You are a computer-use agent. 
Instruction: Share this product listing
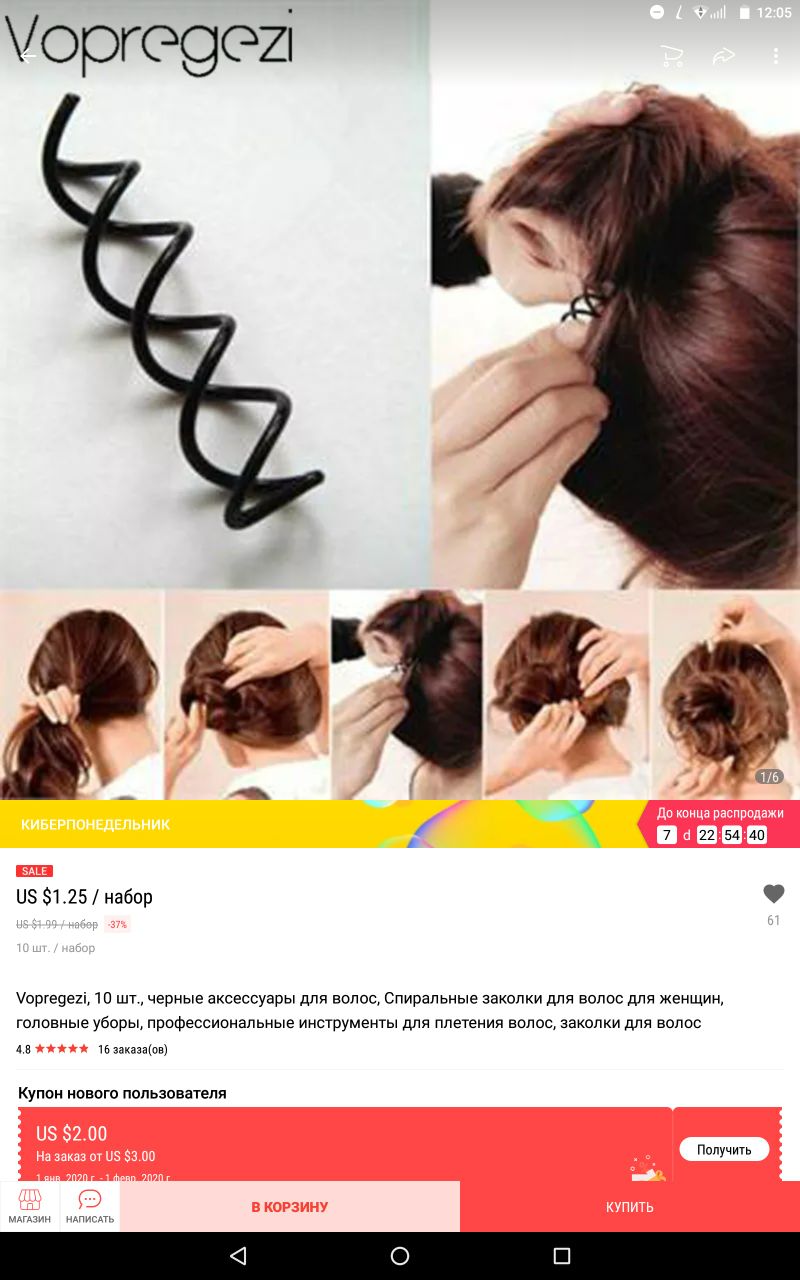724,56
